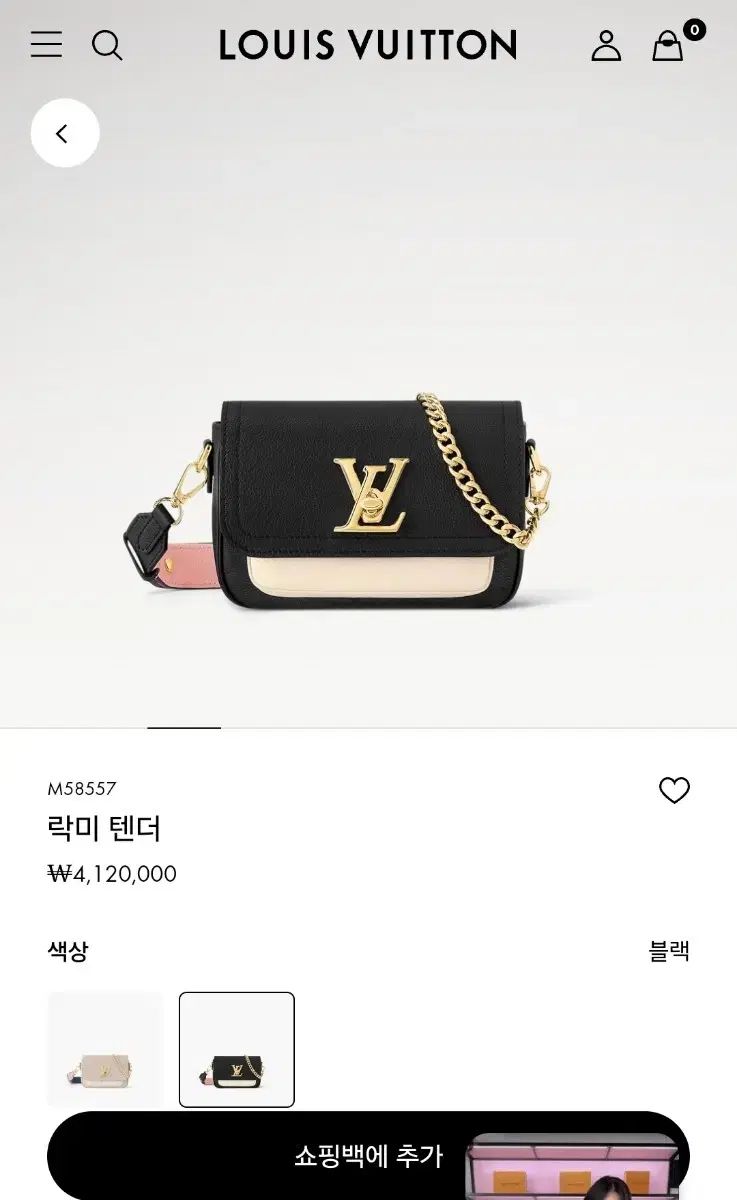Image resolution: width=737 pixels, height=1200 pixels.
Task: Select the black color swatch
Action: [x=237, y=1049]
